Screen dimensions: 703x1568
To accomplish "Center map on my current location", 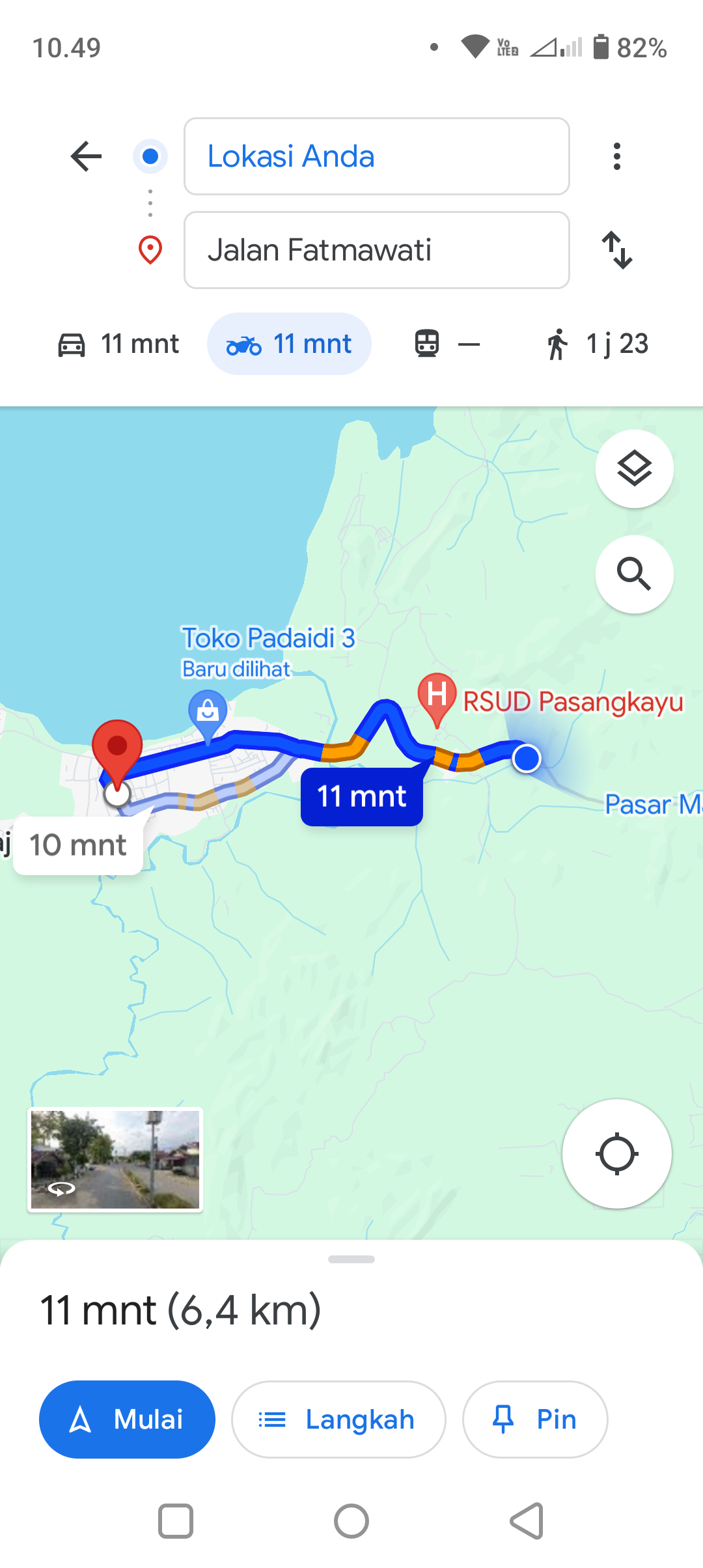I will [x=617, y=1154].
